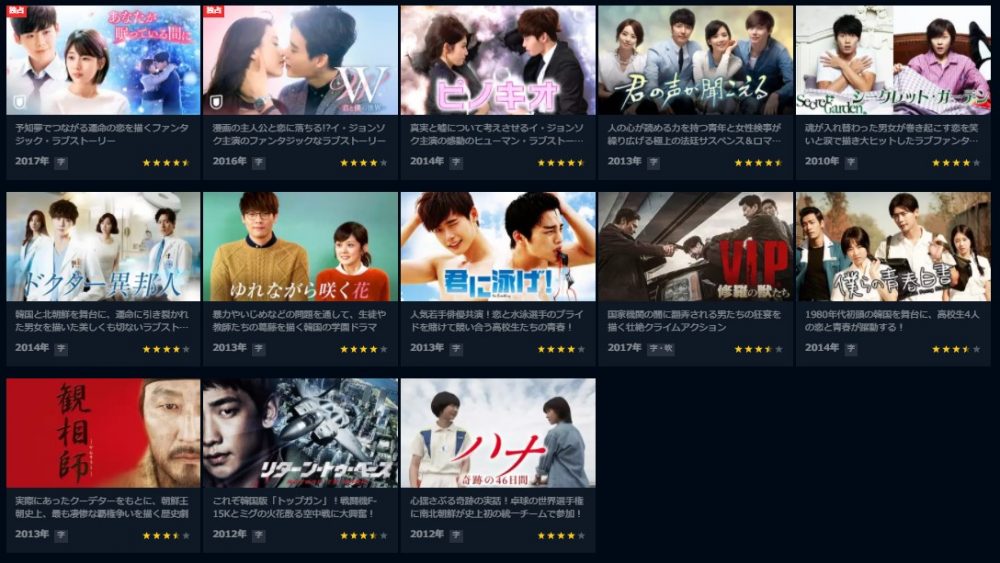Open the drama あなたが眠っている間に
This screenshot has height=563, width=1000.
[102, 60]
